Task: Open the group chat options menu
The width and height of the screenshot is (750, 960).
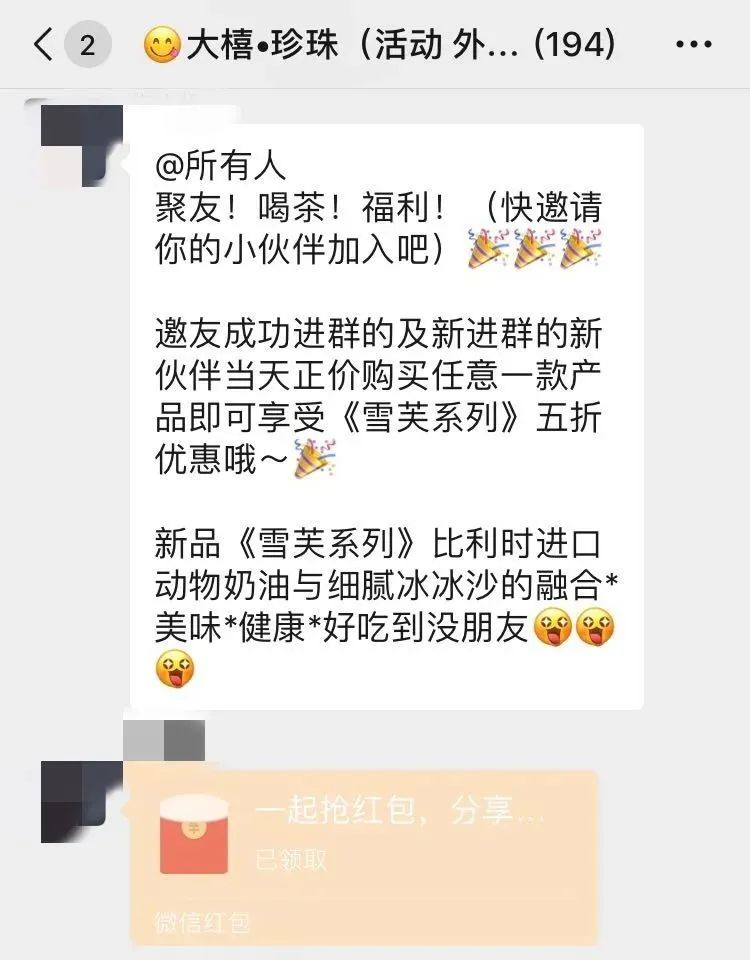Action: (693, 45)
